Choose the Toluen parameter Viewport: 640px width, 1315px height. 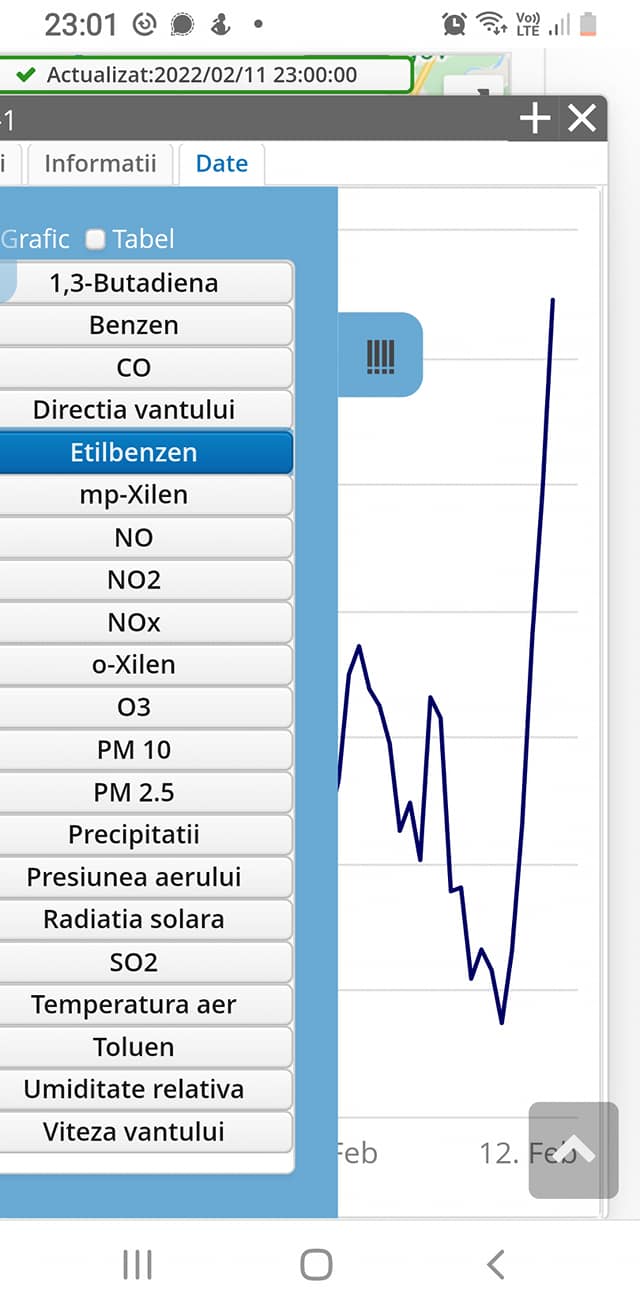[134, 1048]
